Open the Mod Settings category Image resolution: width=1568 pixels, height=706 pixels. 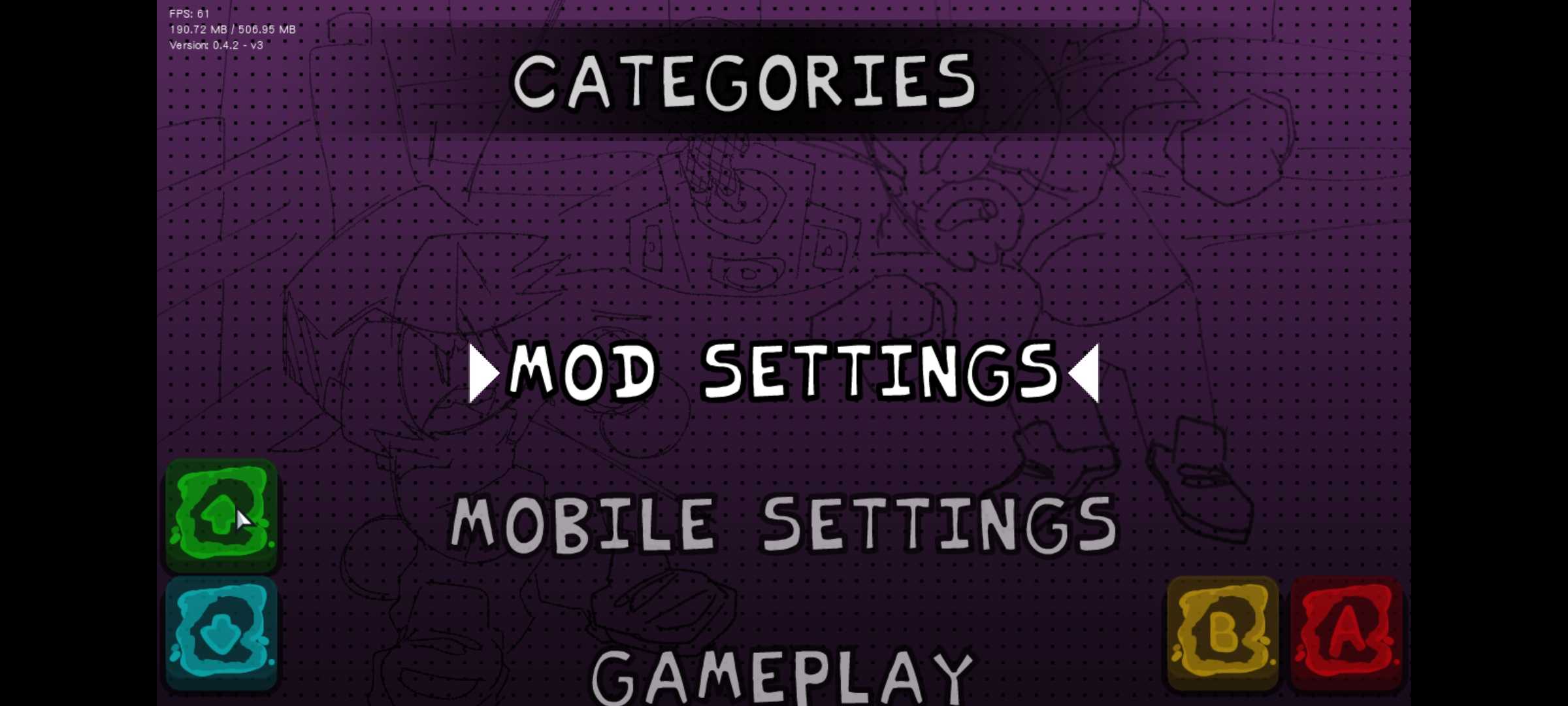coord(783,372)
